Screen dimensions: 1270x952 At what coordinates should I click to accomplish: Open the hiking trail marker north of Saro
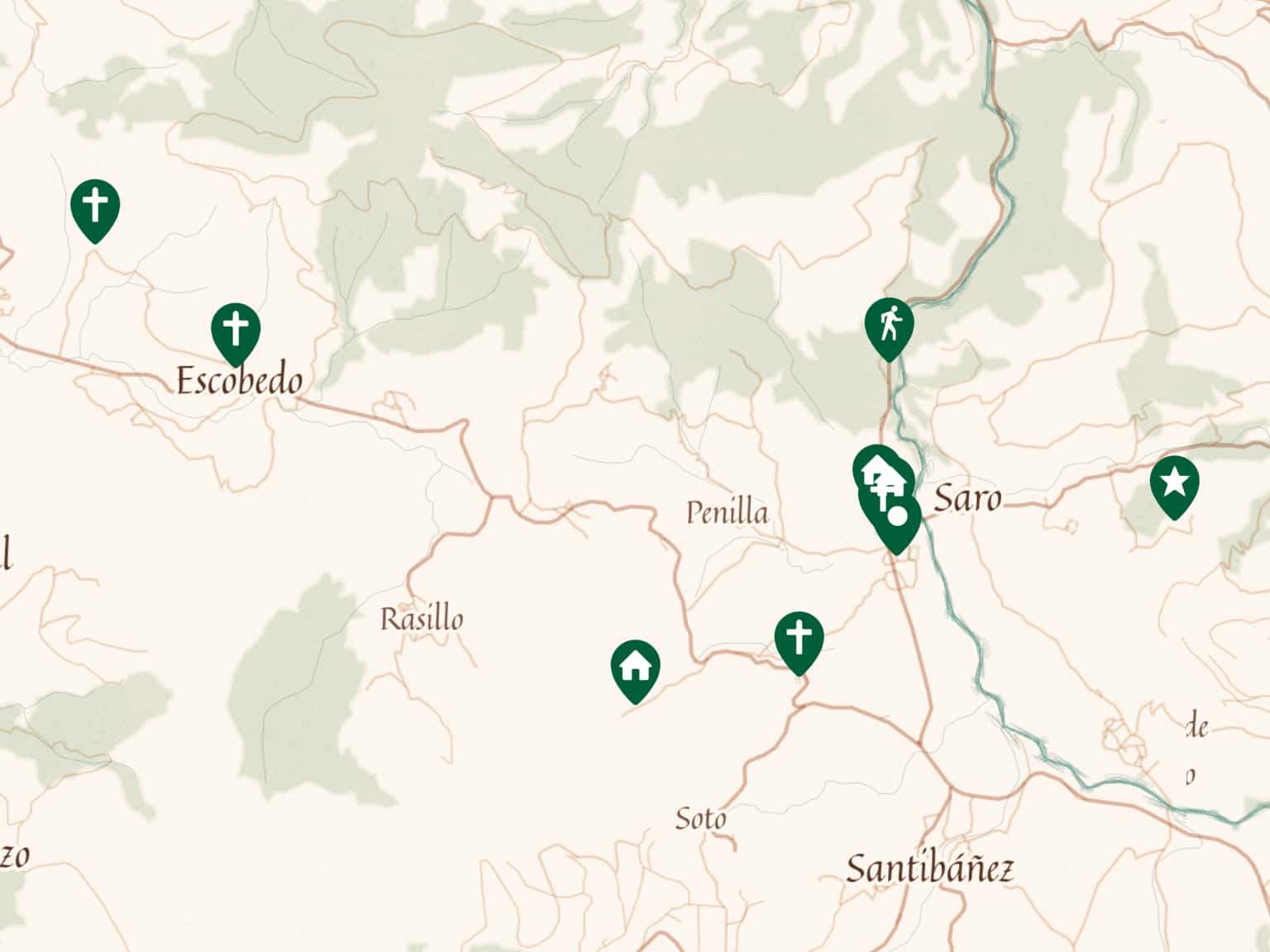coord(889,325)
